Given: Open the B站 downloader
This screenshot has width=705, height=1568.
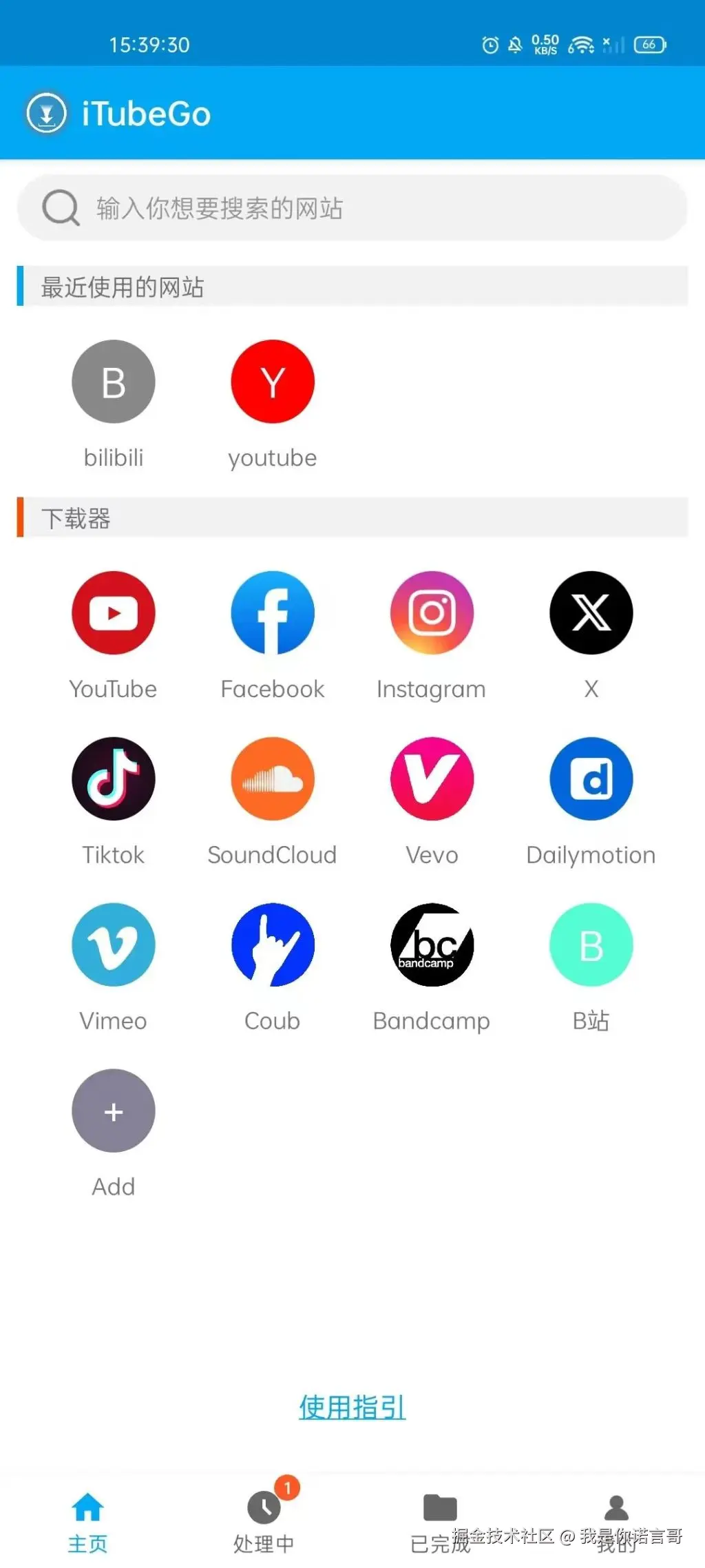Looking at the screenshot, I should click(x=591, y=945).
